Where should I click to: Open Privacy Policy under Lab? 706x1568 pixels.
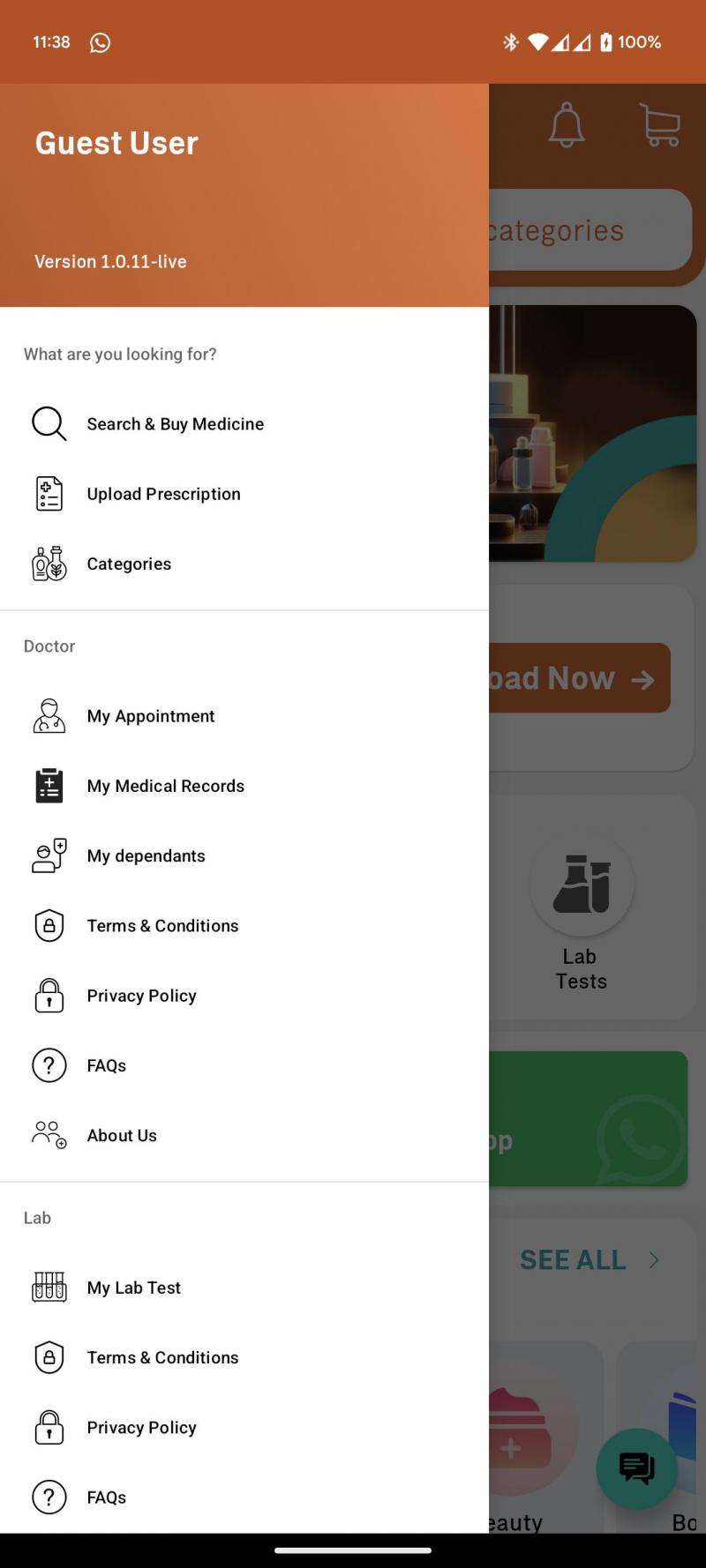(141, 1428)
